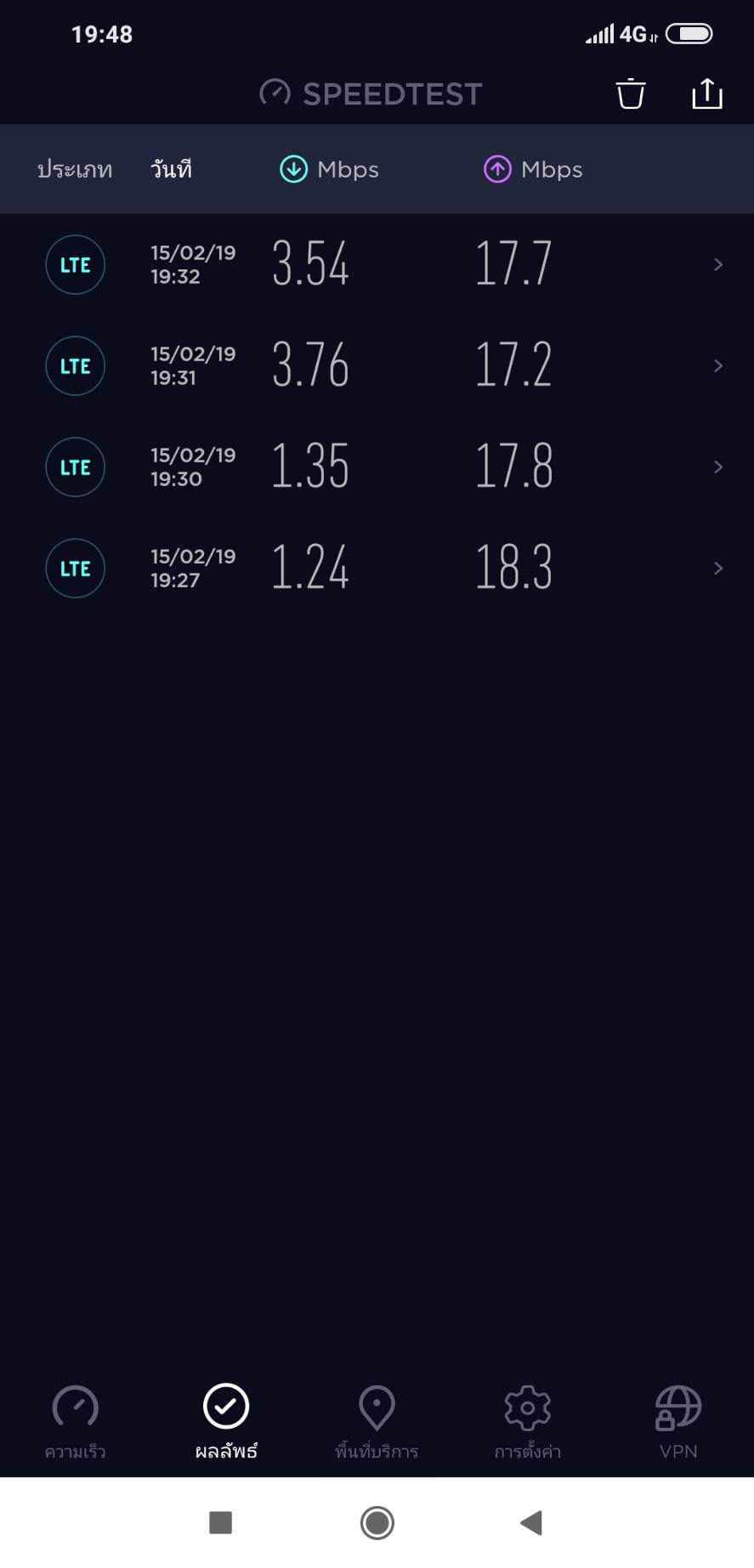Screen dimensions: 754x1568
Task: Go to the home screen
Action: [x=377, y=1522]
